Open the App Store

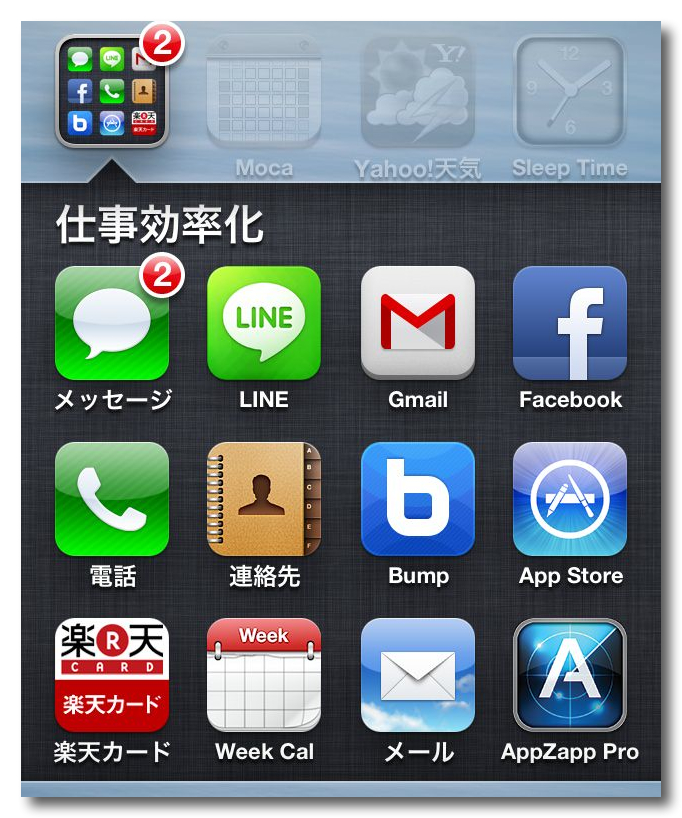570,498
